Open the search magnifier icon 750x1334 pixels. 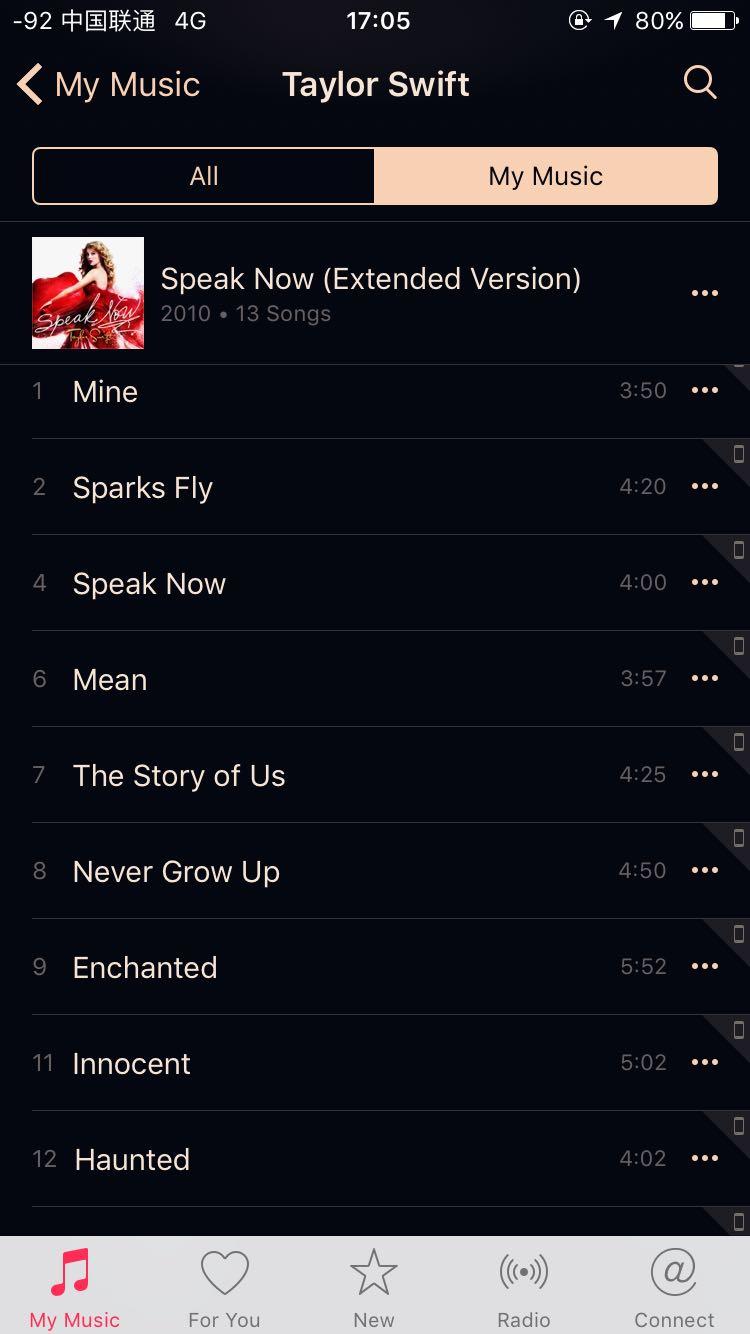tap(700, 83)
